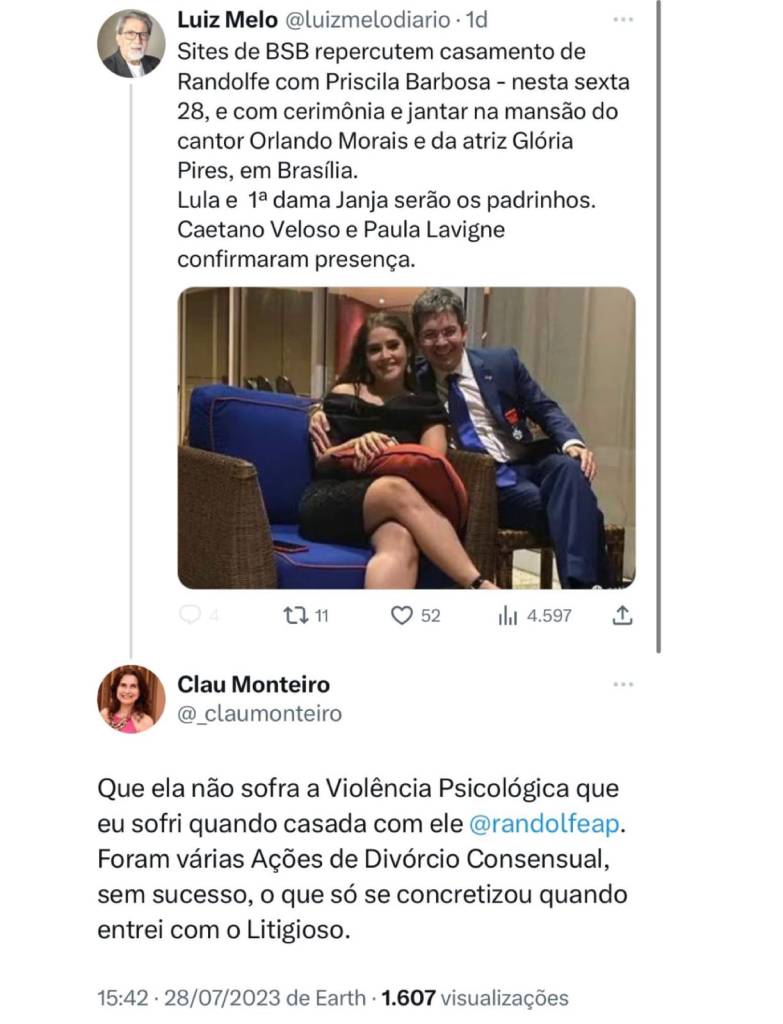The height and width of the screenshot is (1024, 783).
Task: Reply to Luiz Melo's tweet
Action: 191,615
